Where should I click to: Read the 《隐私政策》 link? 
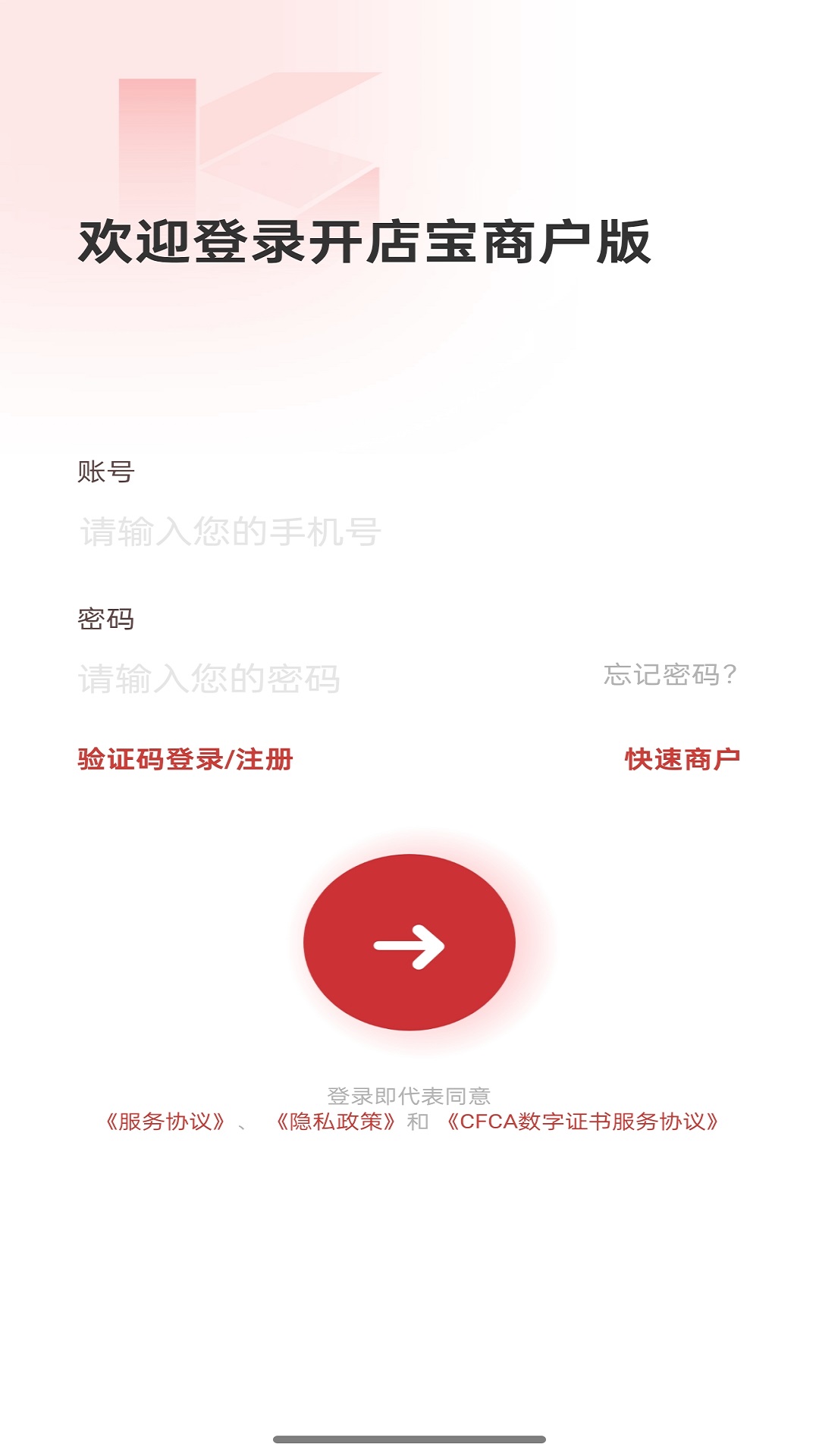(336, 1122)
